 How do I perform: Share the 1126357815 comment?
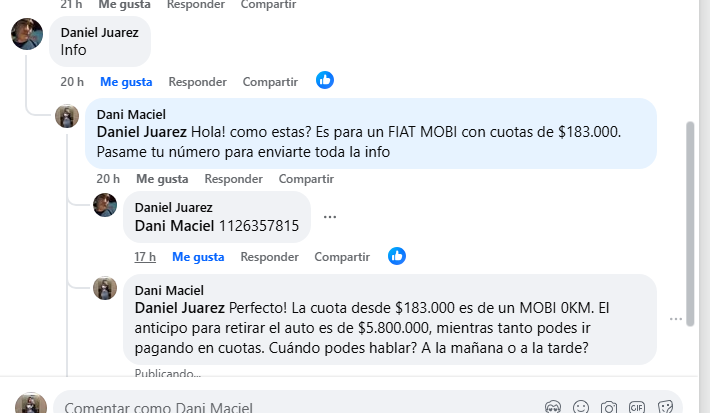[342, 257]
